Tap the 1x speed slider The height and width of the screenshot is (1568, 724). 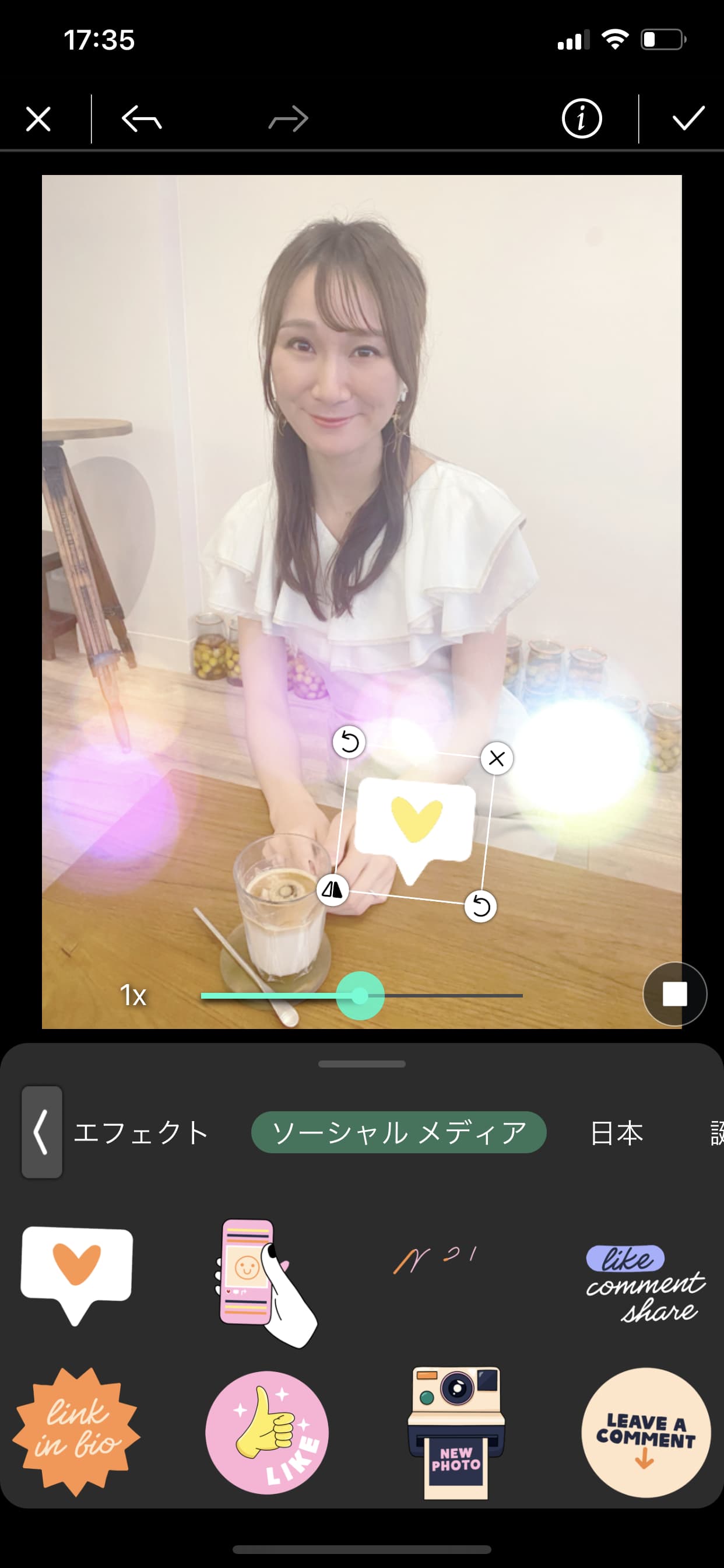[360, 996]
